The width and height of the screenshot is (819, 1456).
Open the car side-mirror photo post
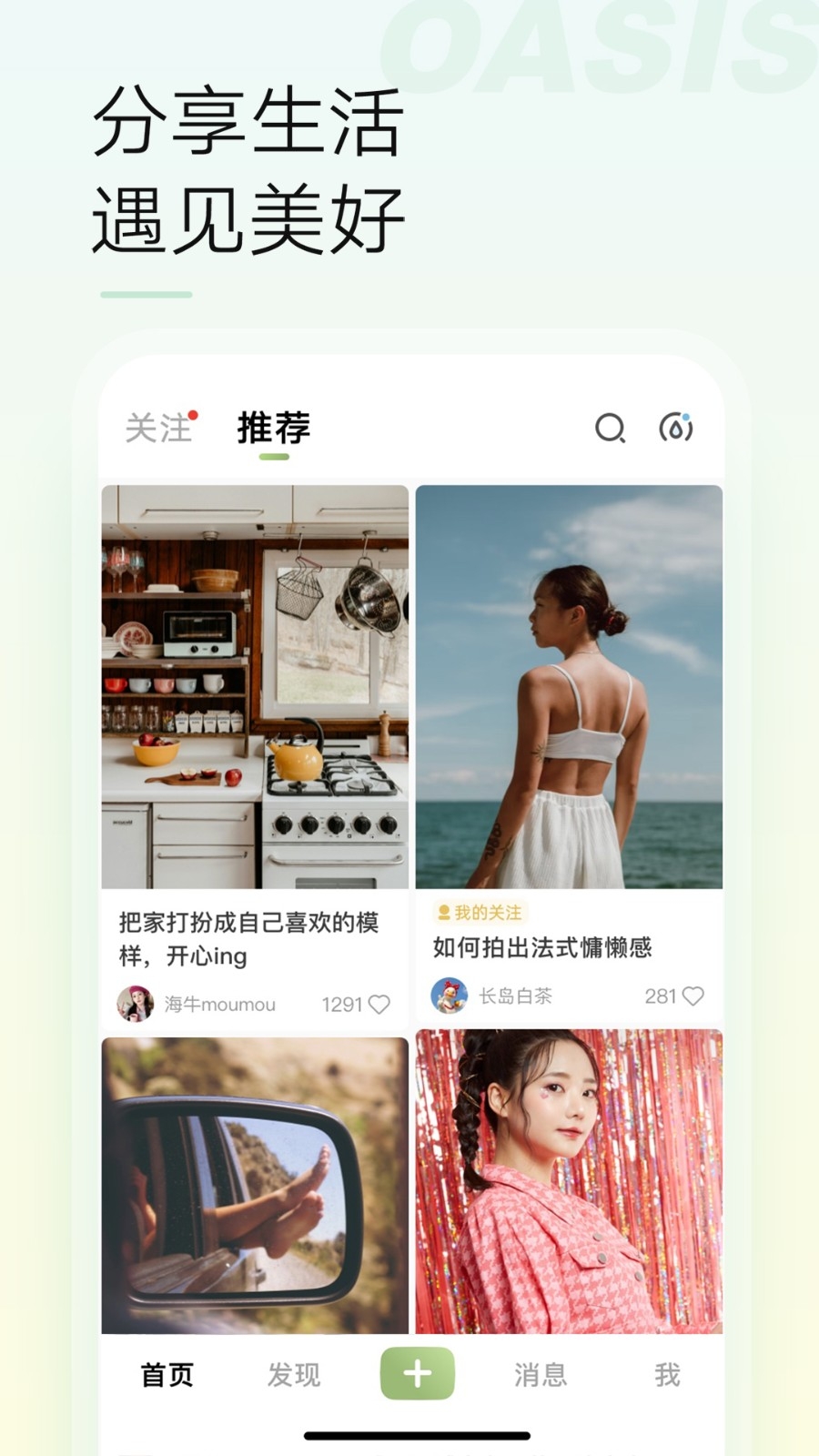[256, 1183]
